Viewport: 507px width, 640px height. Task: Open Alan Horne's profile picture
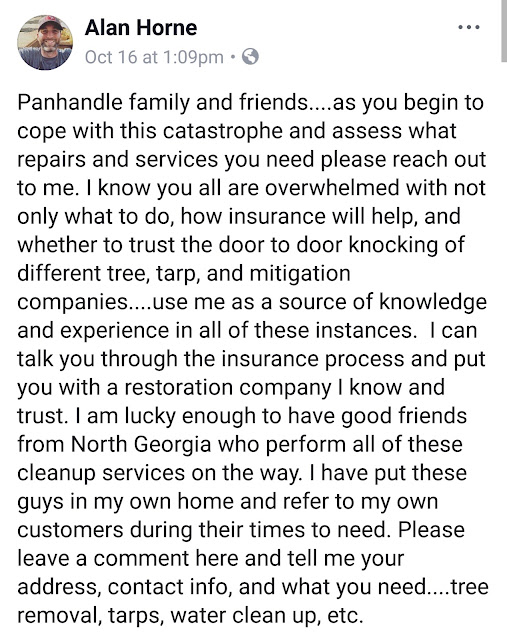[x=45, y=42]
